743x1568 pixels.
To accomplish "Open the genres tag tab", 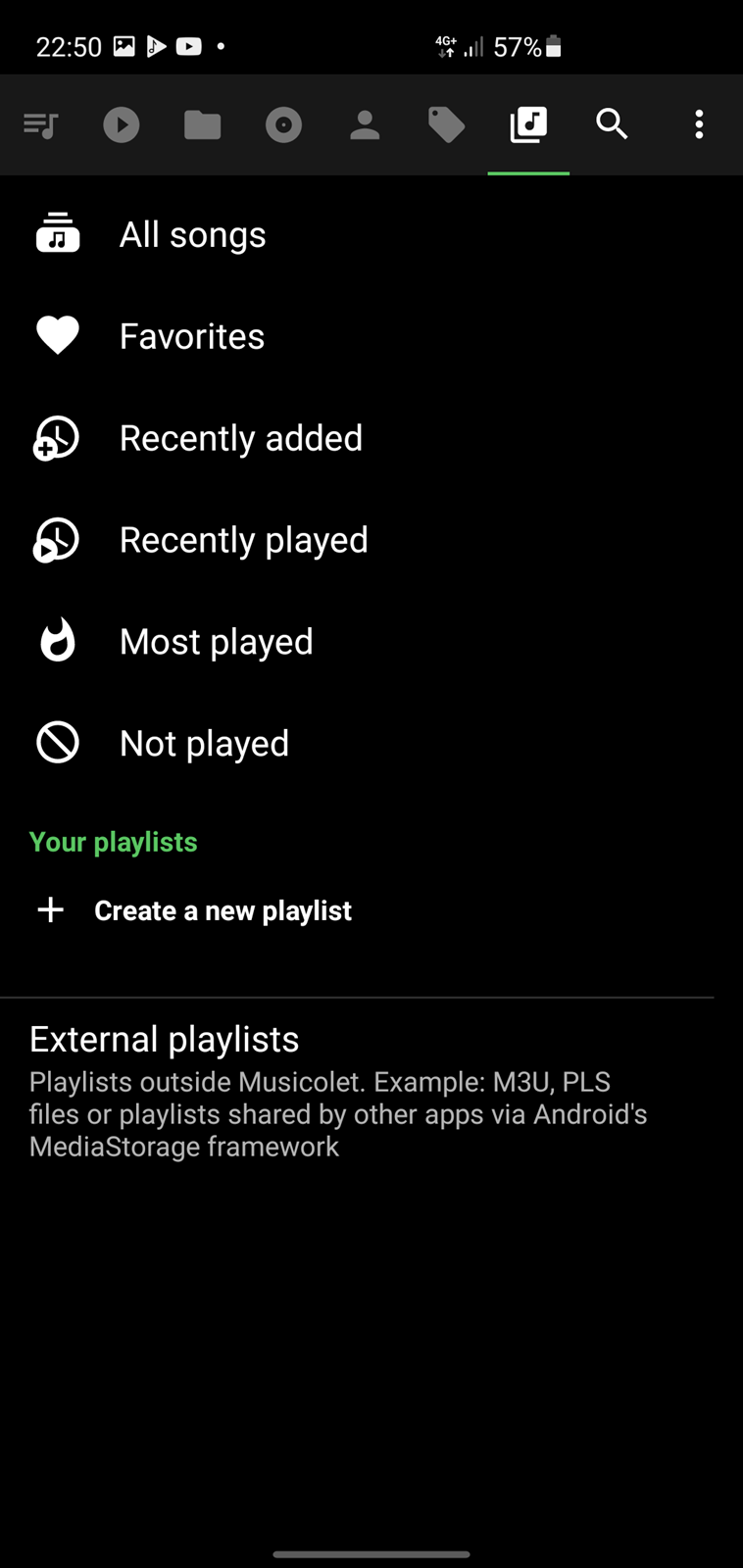I will pyautogui.click(x=446, y=124).
